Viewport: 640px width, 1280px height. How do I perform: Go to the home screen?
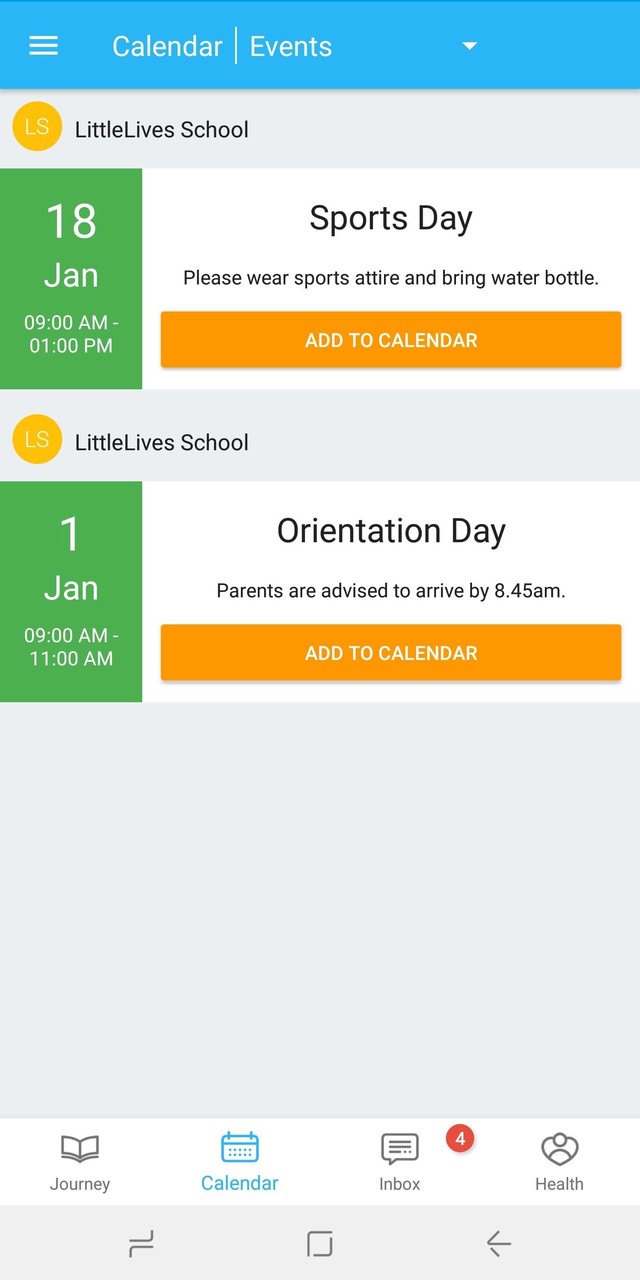pos(319,1243)
